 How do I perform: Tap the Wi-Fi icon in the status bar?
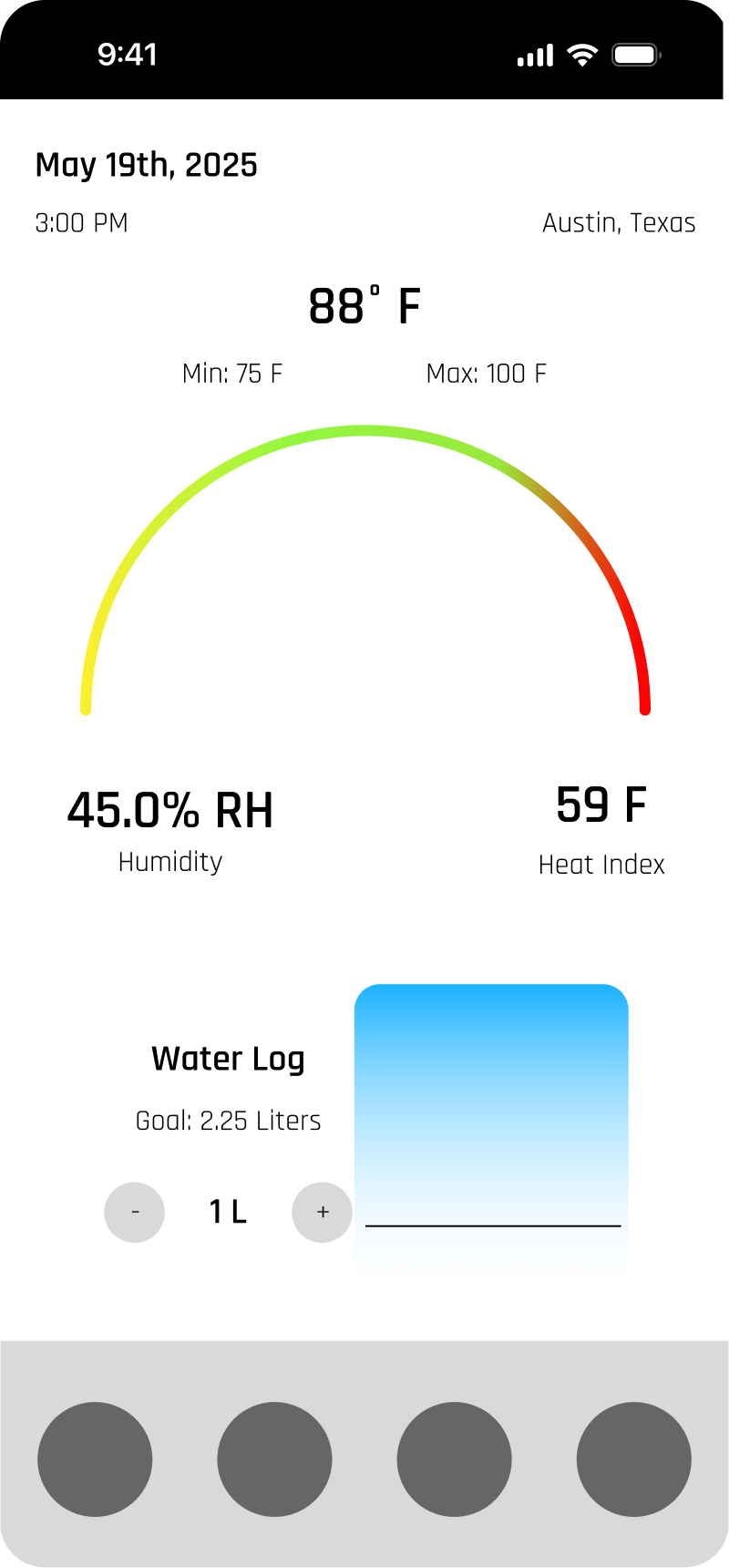pyautogui.click(x=581, y=54)
